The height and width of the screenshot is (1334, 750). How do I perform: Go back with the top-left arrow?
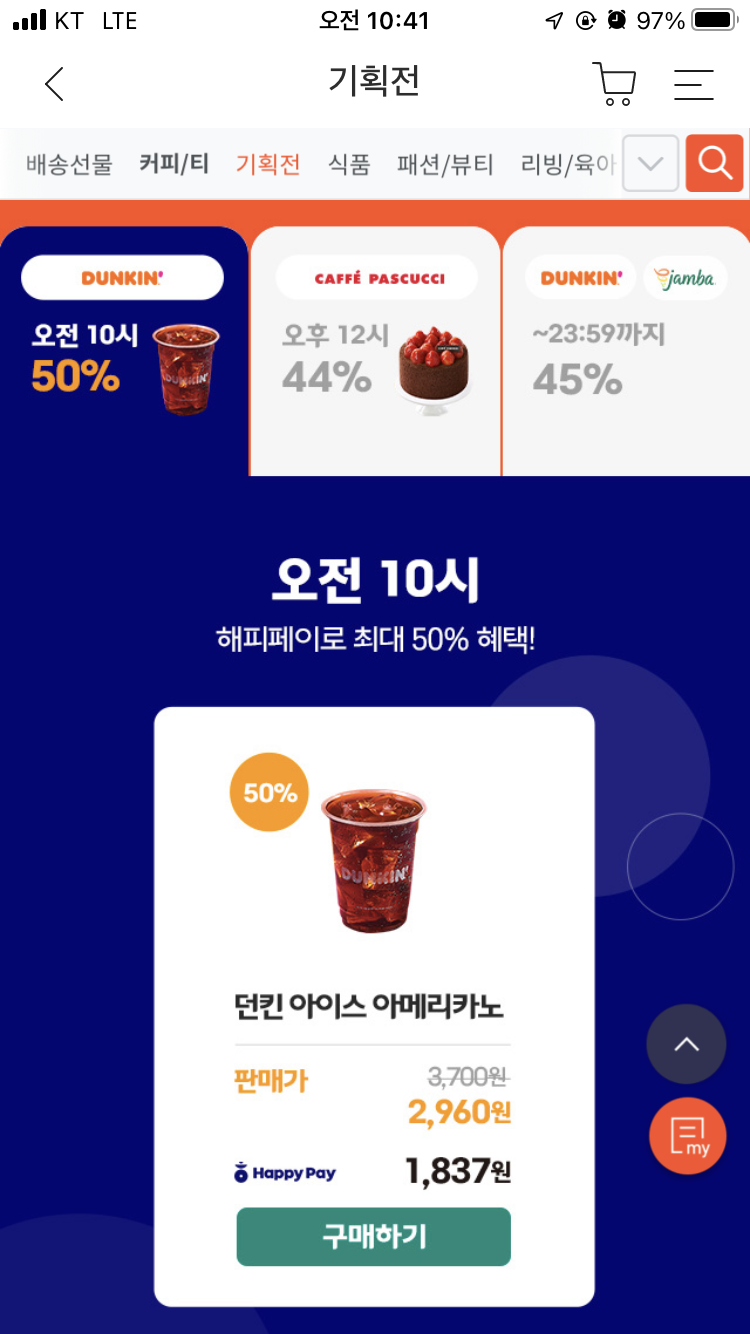click(54, 84)
